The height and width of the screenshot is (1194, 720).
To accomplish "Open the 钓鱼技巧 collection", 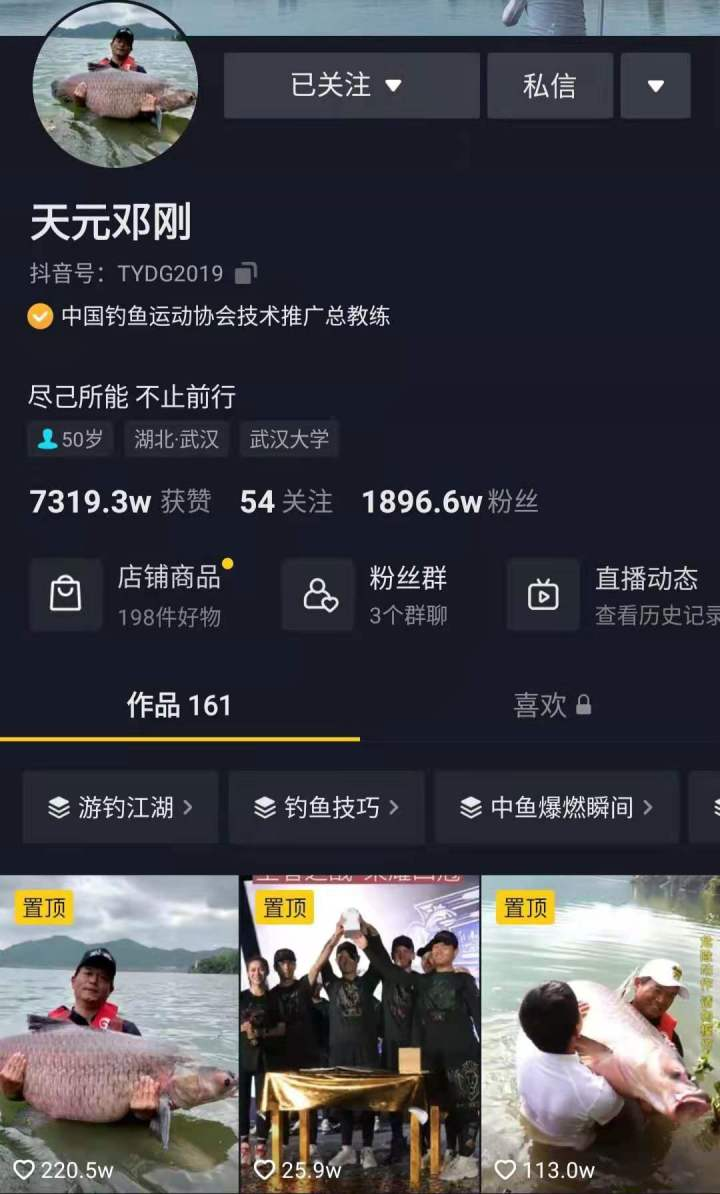I will (327, 807).
